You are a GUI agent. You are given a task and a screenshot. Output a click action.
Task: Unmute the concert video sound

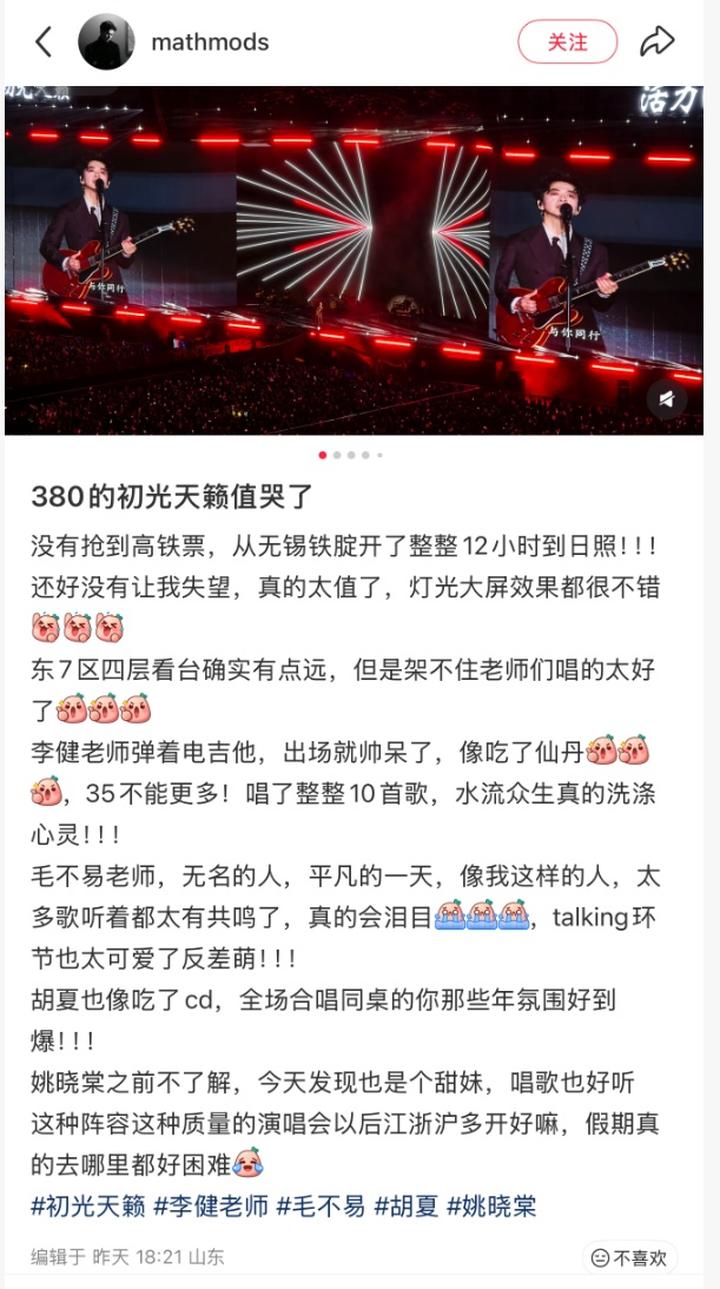[x=666, y=399]
